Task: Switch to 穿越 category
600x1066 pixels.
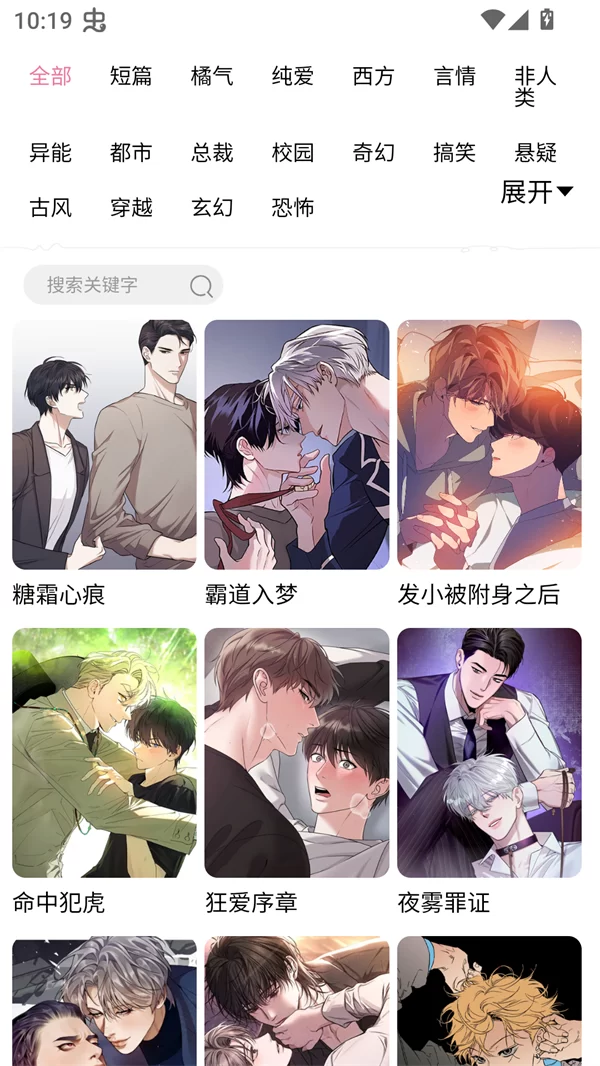Action: point(131,207)
